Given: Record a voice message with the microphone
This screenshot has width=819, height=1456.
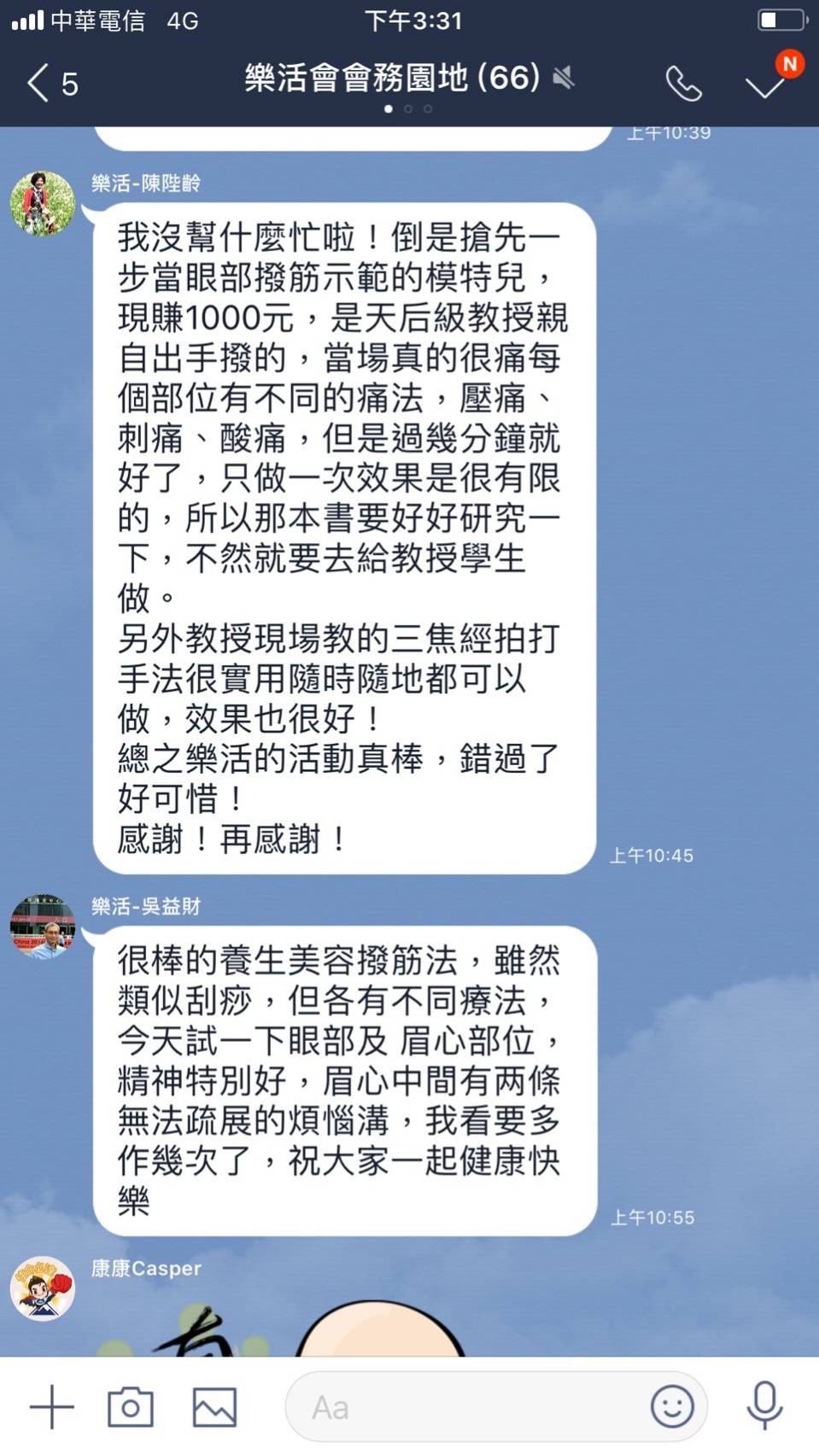Looking at the screenshot, I should 765,1405.
